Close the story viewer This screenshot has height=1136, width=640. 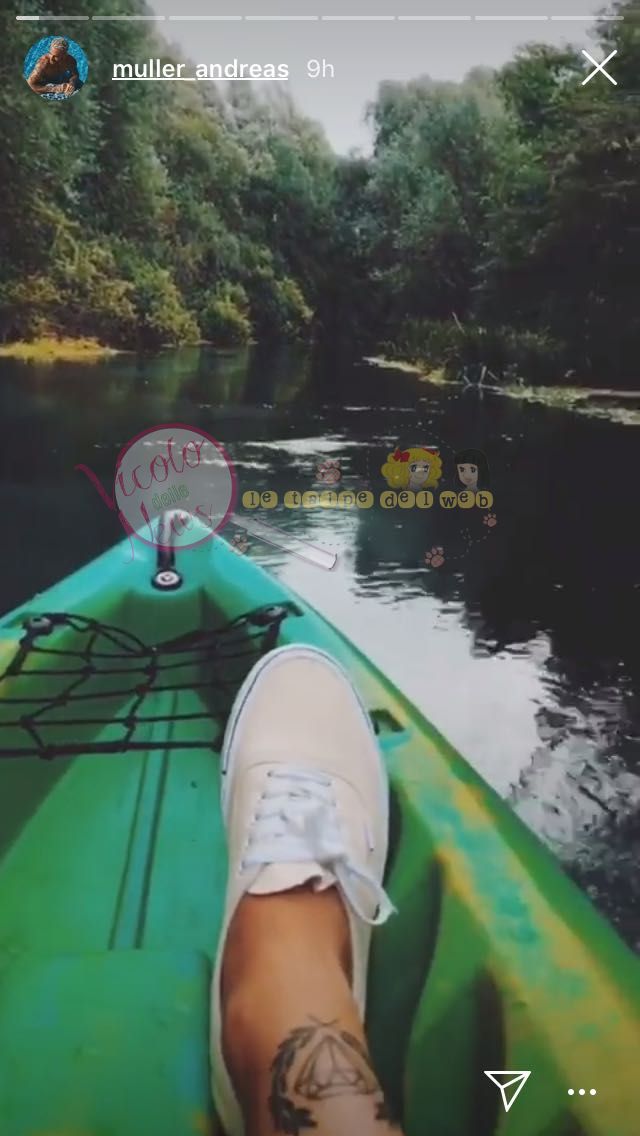click(x=599, y=68)
